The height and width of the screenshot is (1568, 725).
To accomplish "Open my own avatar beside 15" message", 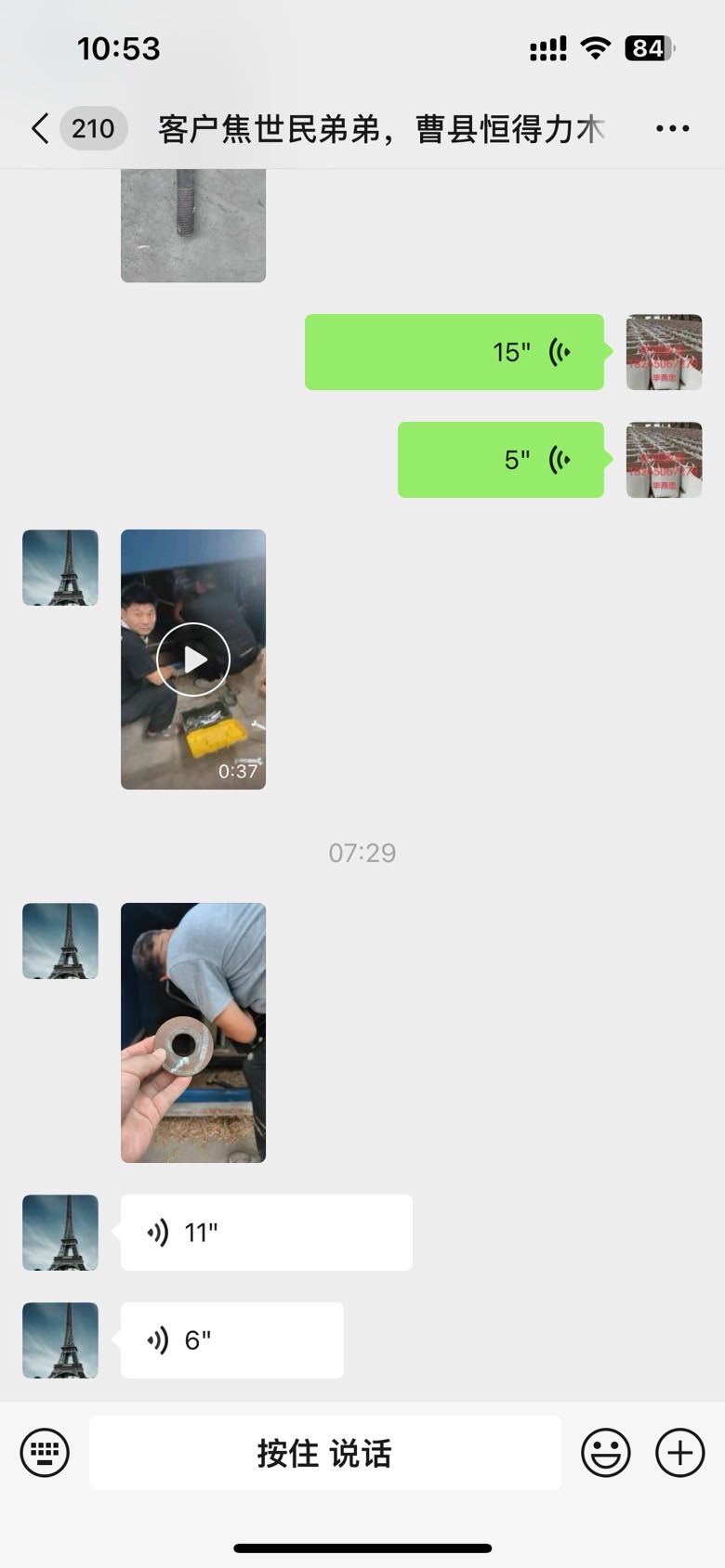I will 664,352.
